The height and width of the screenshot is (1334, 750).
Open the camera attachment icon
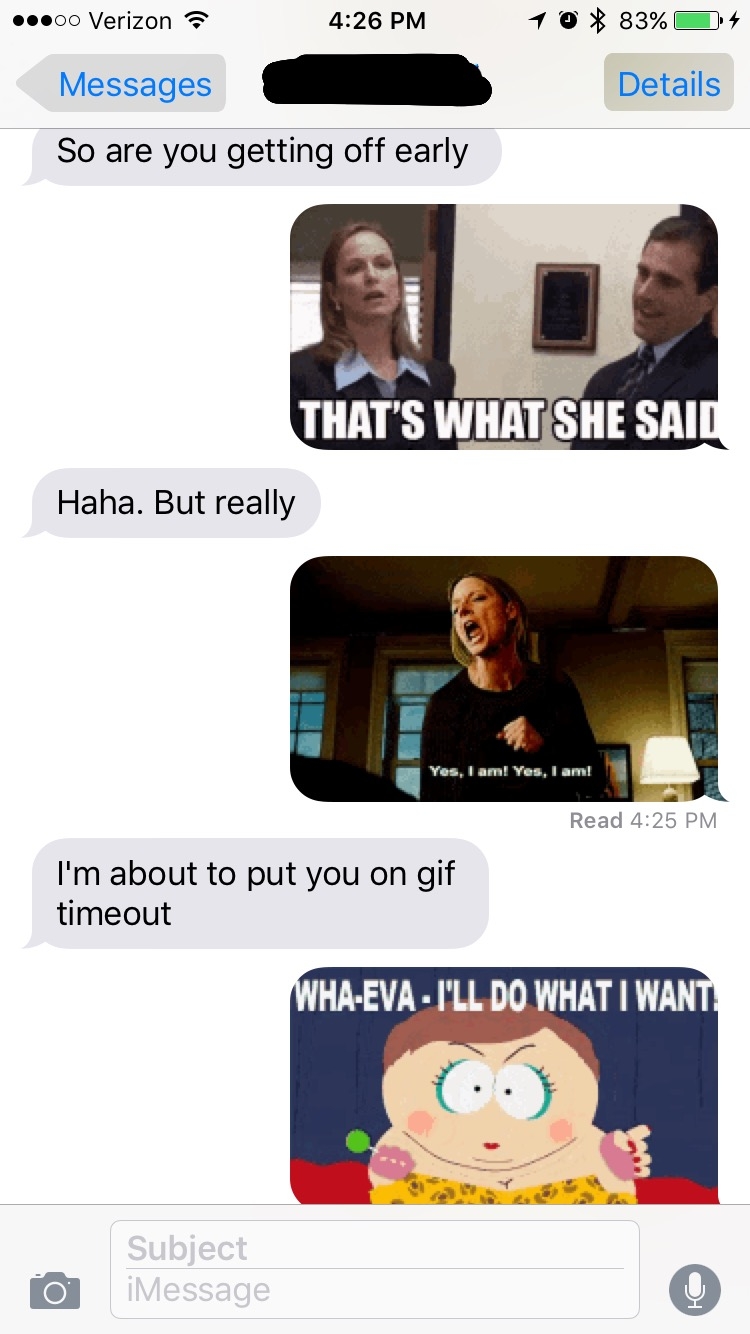point(54,1290)
